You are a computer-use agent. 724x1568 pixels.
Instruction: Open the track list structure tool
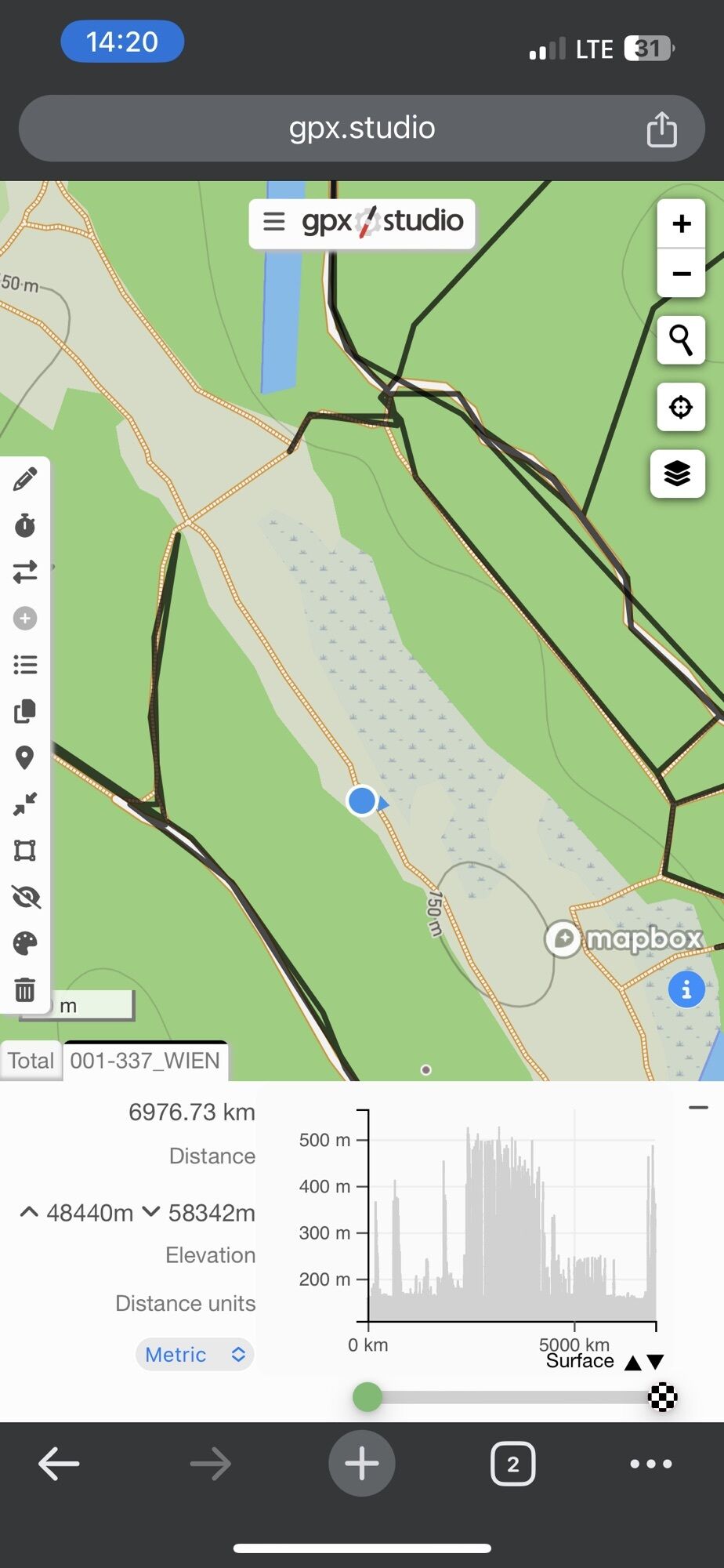pyautogui.click(x=25, y=665)
